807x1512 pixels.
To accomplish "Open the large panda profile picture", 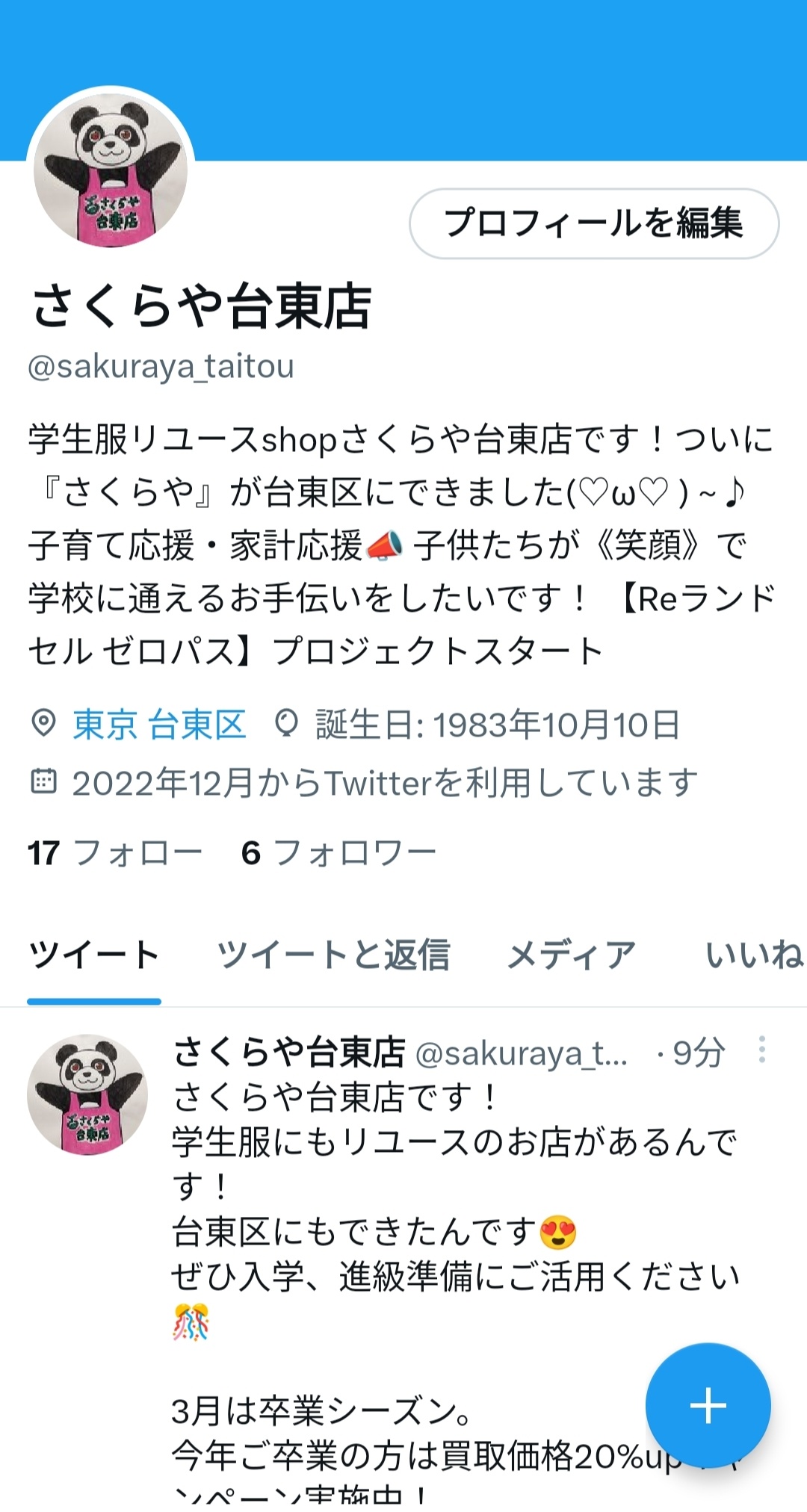I will tap(111, 171).
